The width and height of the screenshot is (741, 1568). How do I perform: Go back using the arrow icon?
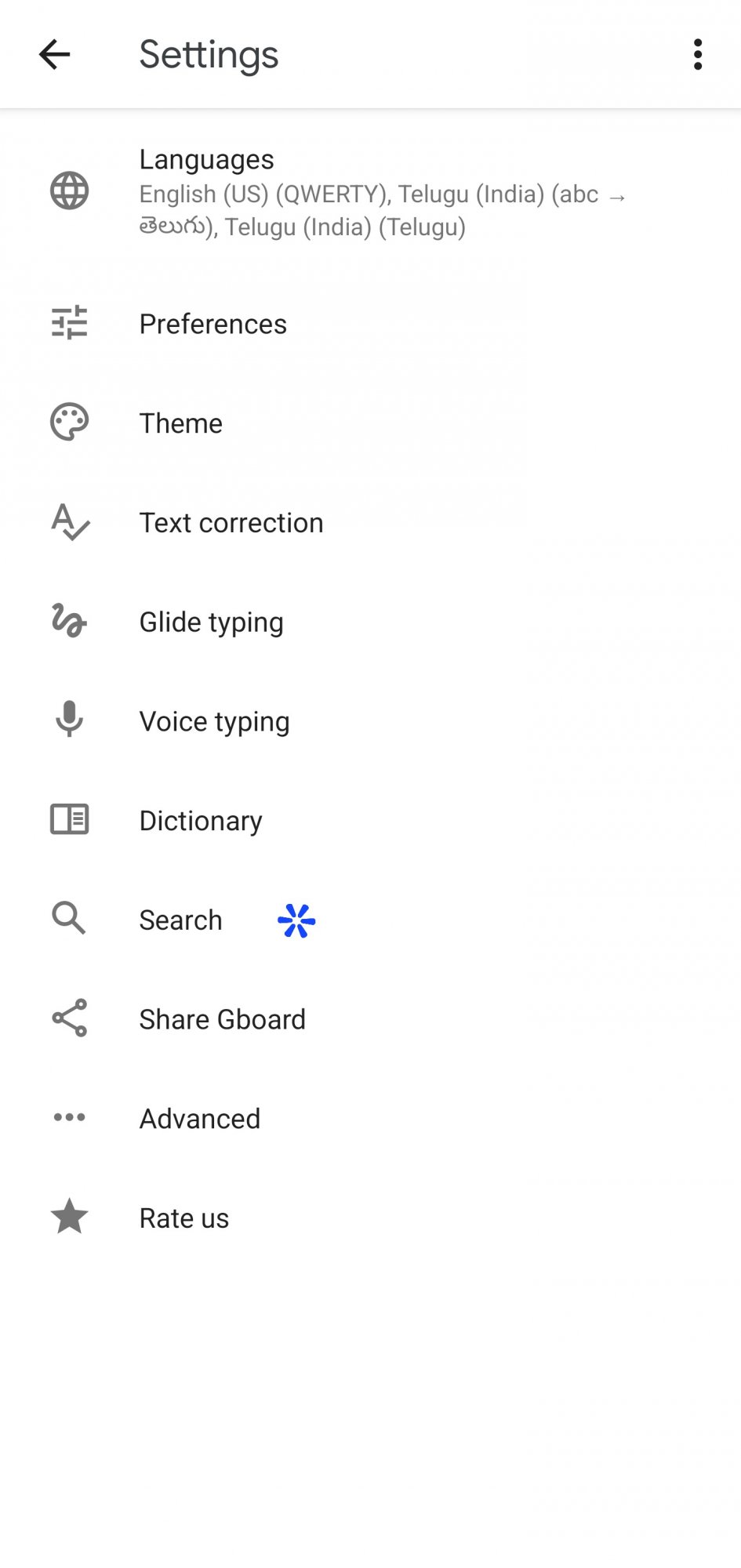[55, 55]
